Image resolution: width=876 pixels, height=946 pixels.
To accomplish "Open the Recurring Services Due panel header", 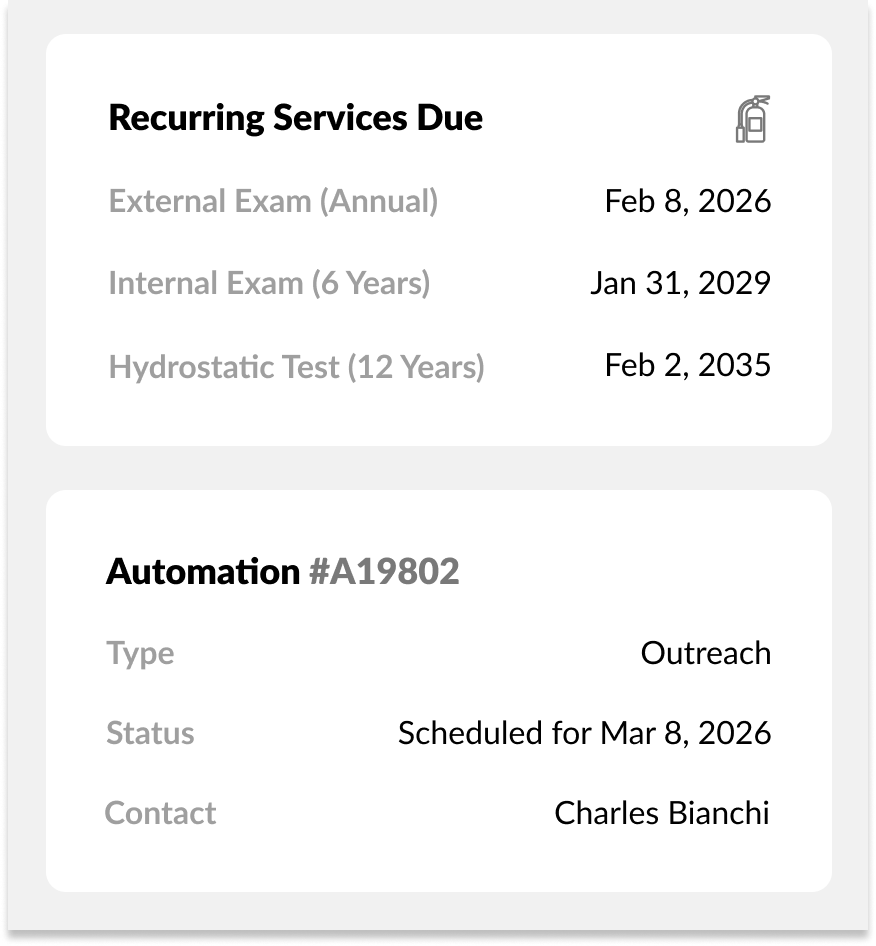I will tap(295, 117).
